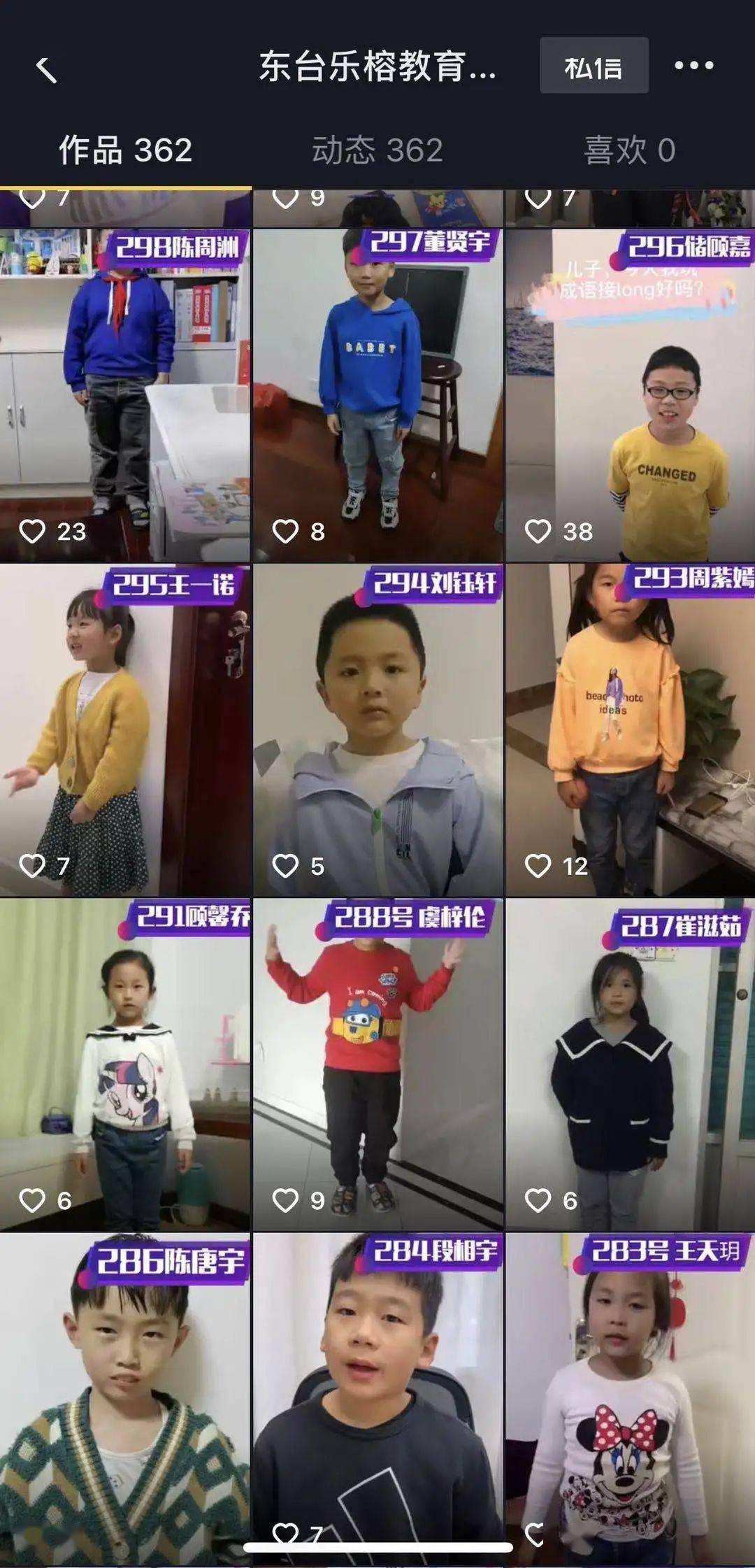Viewport: 755px width, 1568px height.
Task: Open the three-dot overflow menu
Action: [693, 66]
